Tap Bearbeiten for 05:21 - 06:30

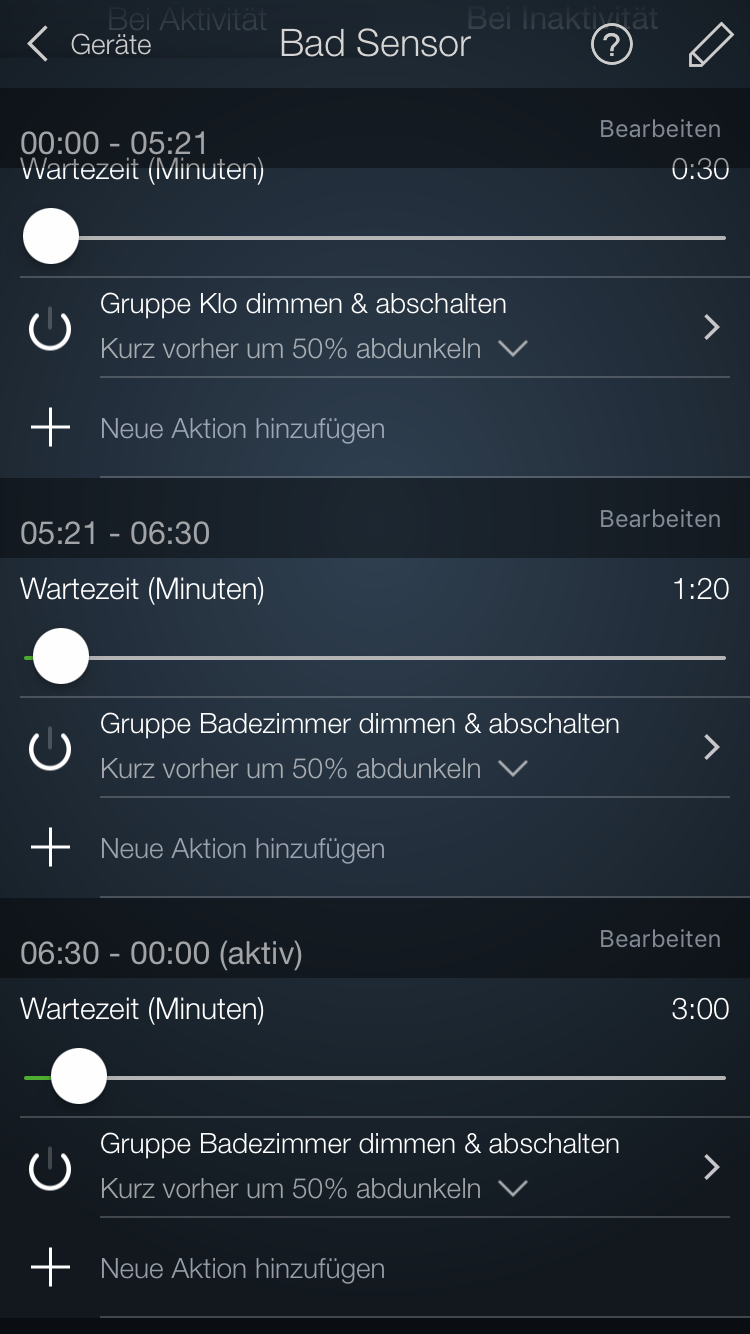[659, 519]
